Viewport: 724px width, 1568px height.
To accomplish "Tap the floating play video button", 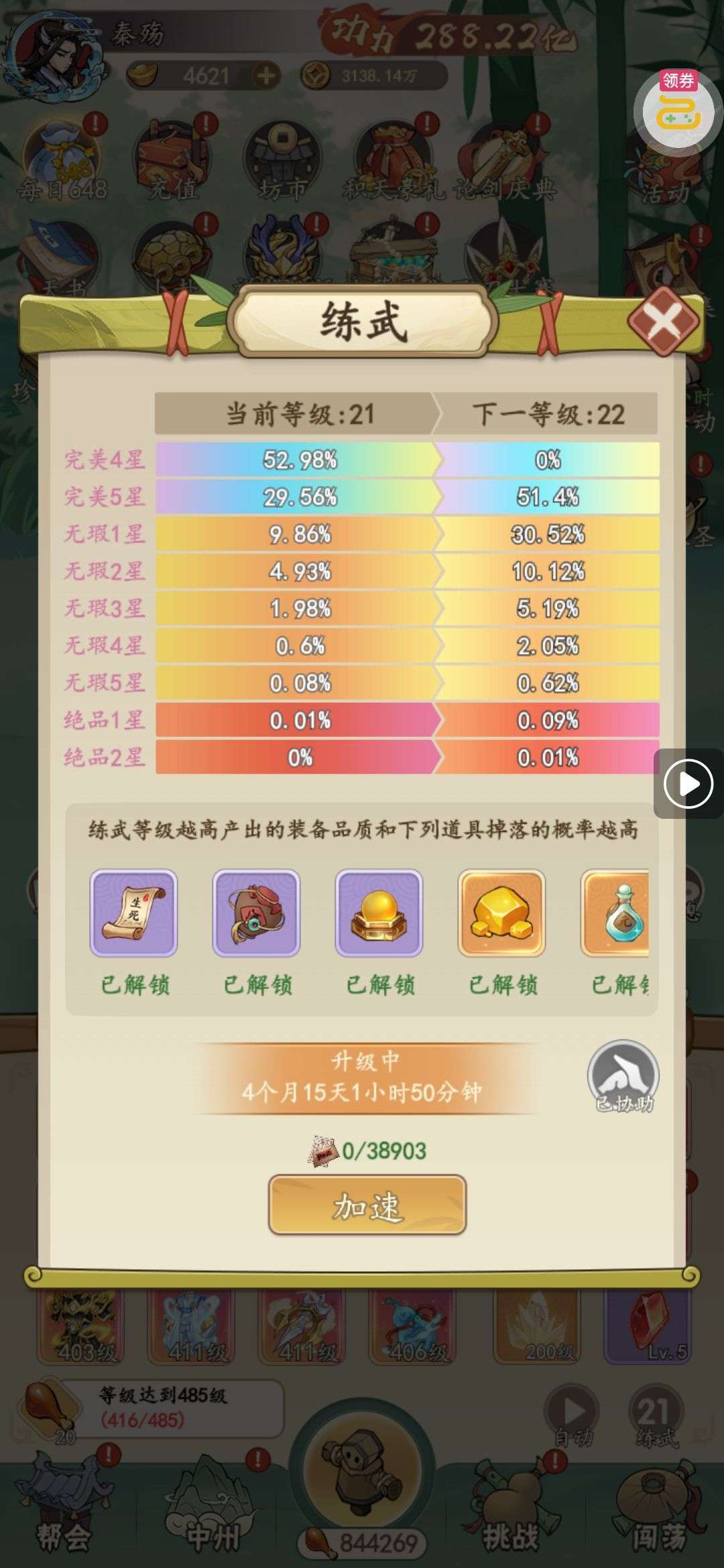I will (688, 783).
